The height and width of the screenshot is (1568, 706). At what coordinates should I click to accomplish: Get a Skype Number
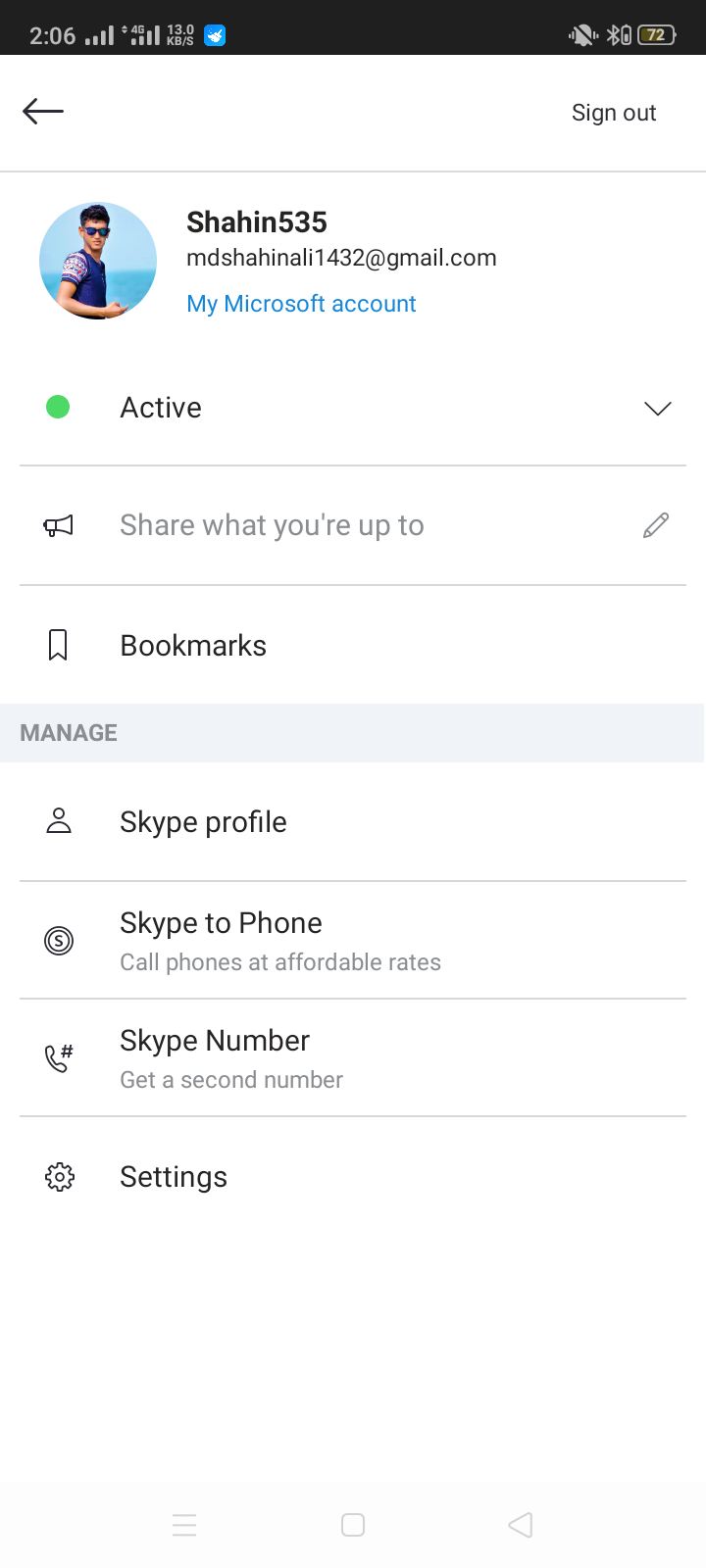tap(215, 1058)
